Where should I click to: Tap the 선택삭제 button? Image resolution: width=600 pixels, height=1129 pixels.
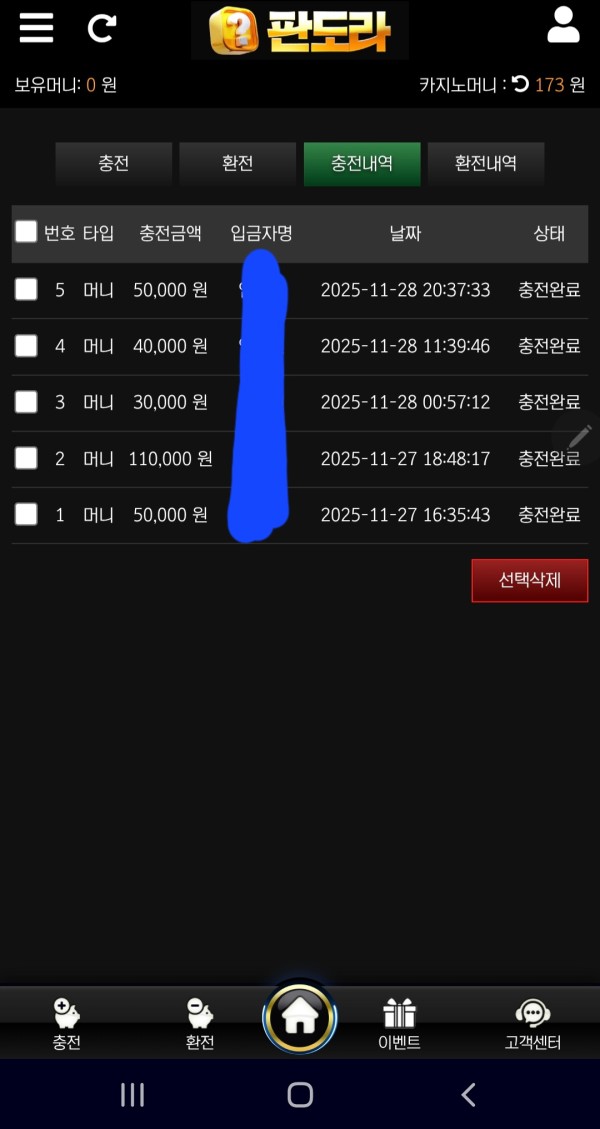[x=529, y=580]
